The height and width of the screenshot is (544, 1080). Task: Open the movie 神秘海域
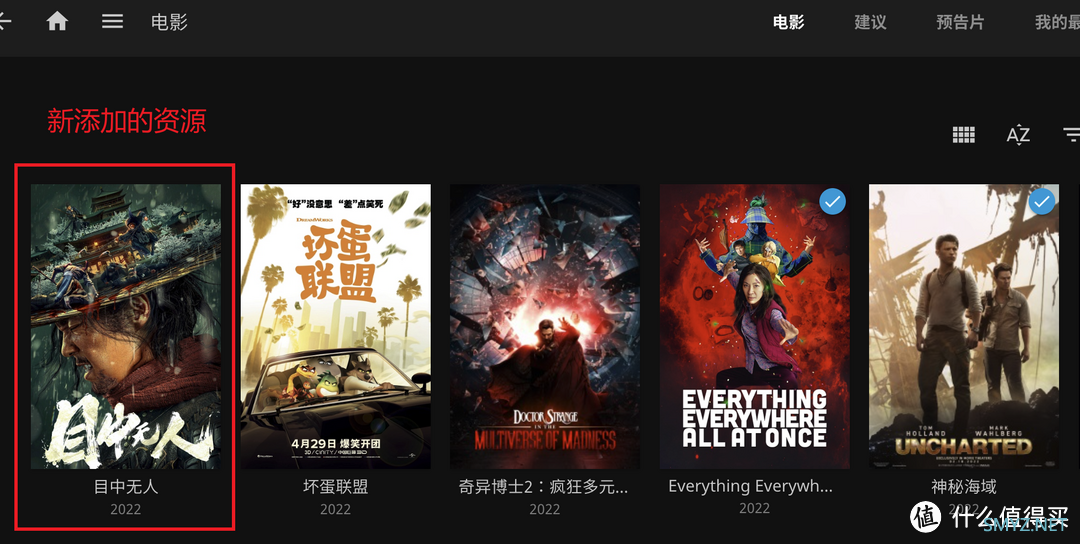[x=964, y=327]
